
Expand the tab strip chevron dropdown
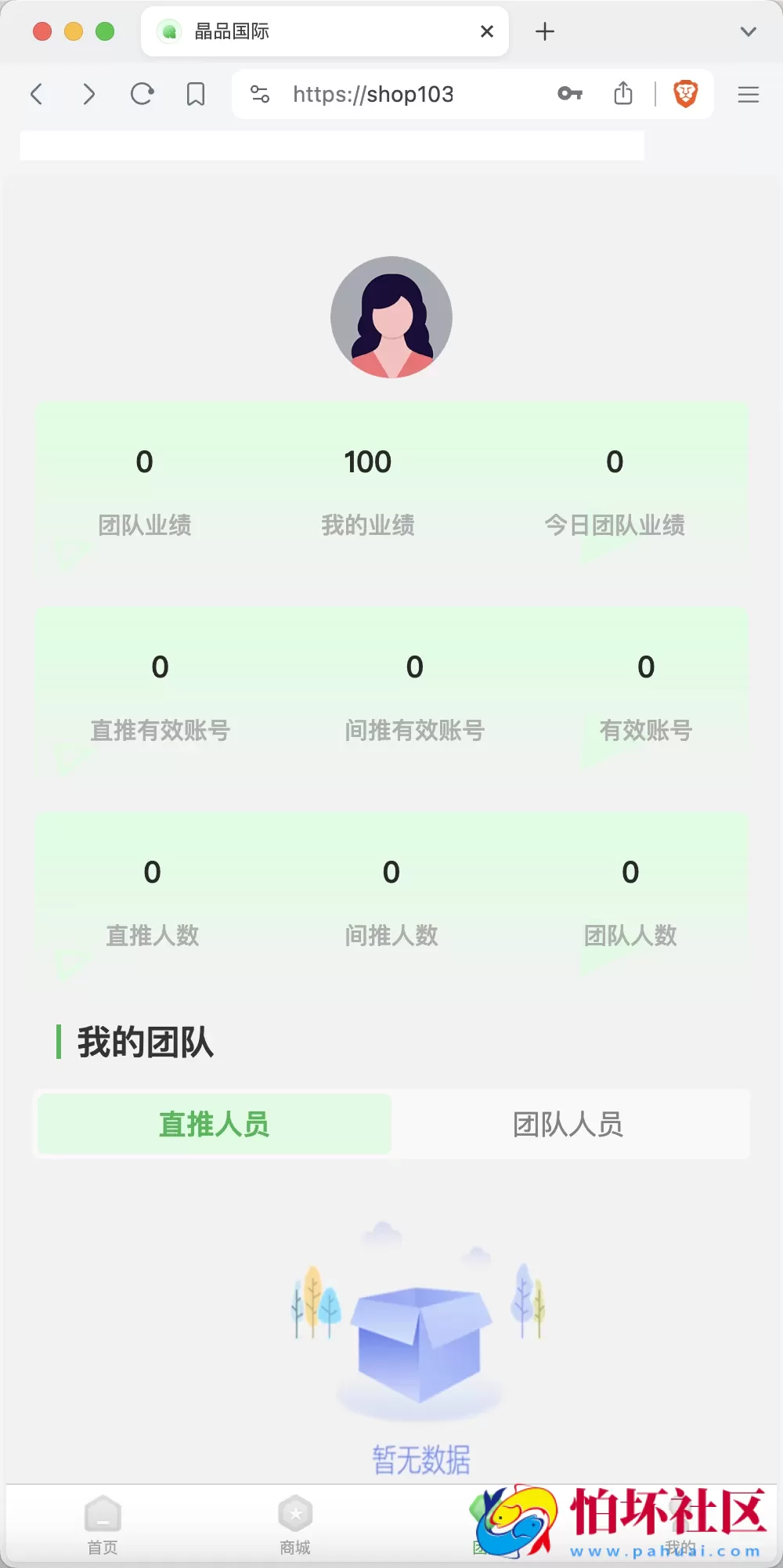coord(749,31)
